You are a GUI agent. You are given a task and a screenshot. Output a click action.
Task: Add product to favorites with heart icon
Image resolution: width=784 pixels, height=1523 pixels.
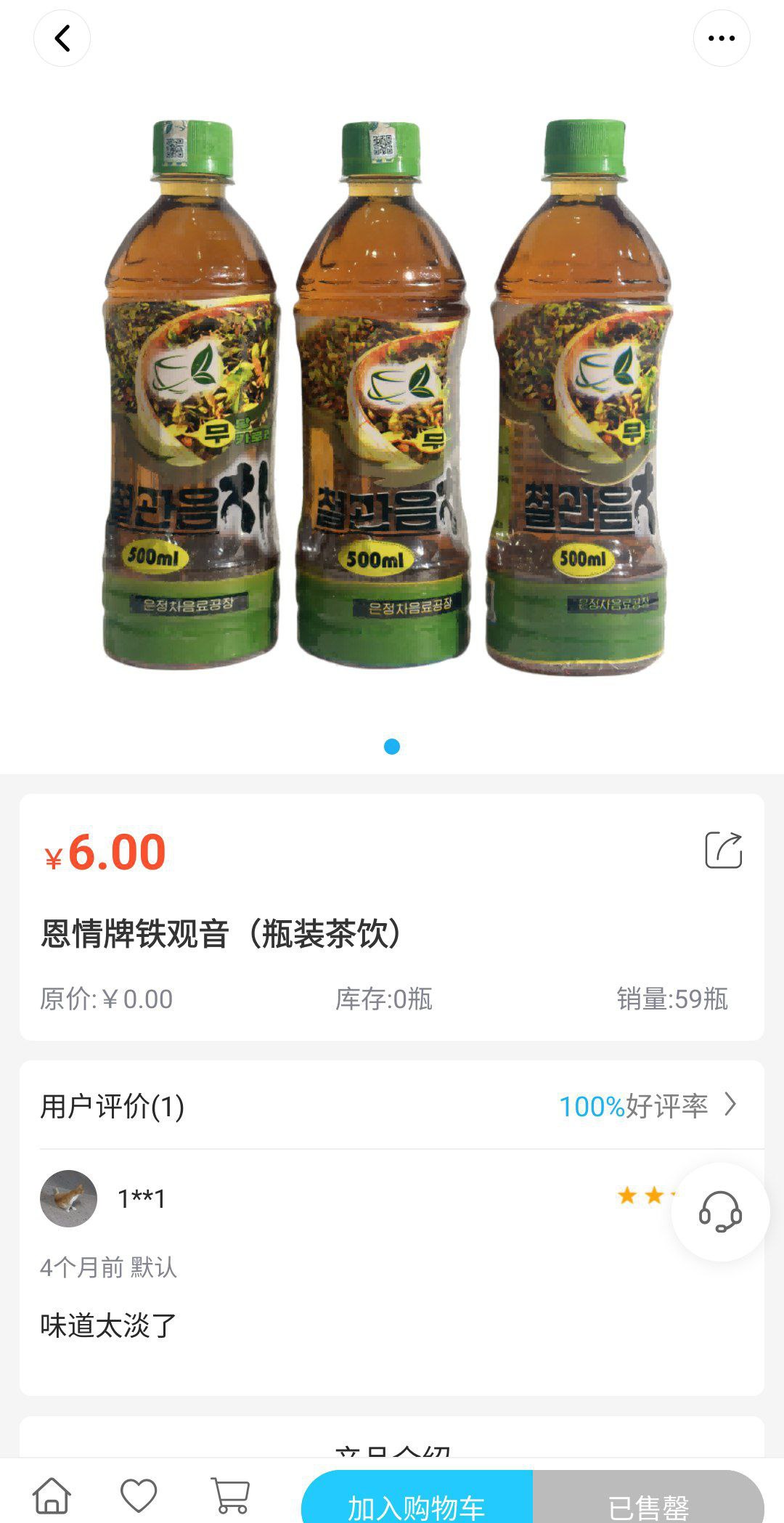pyautogui.click(x=139, y=1496)
